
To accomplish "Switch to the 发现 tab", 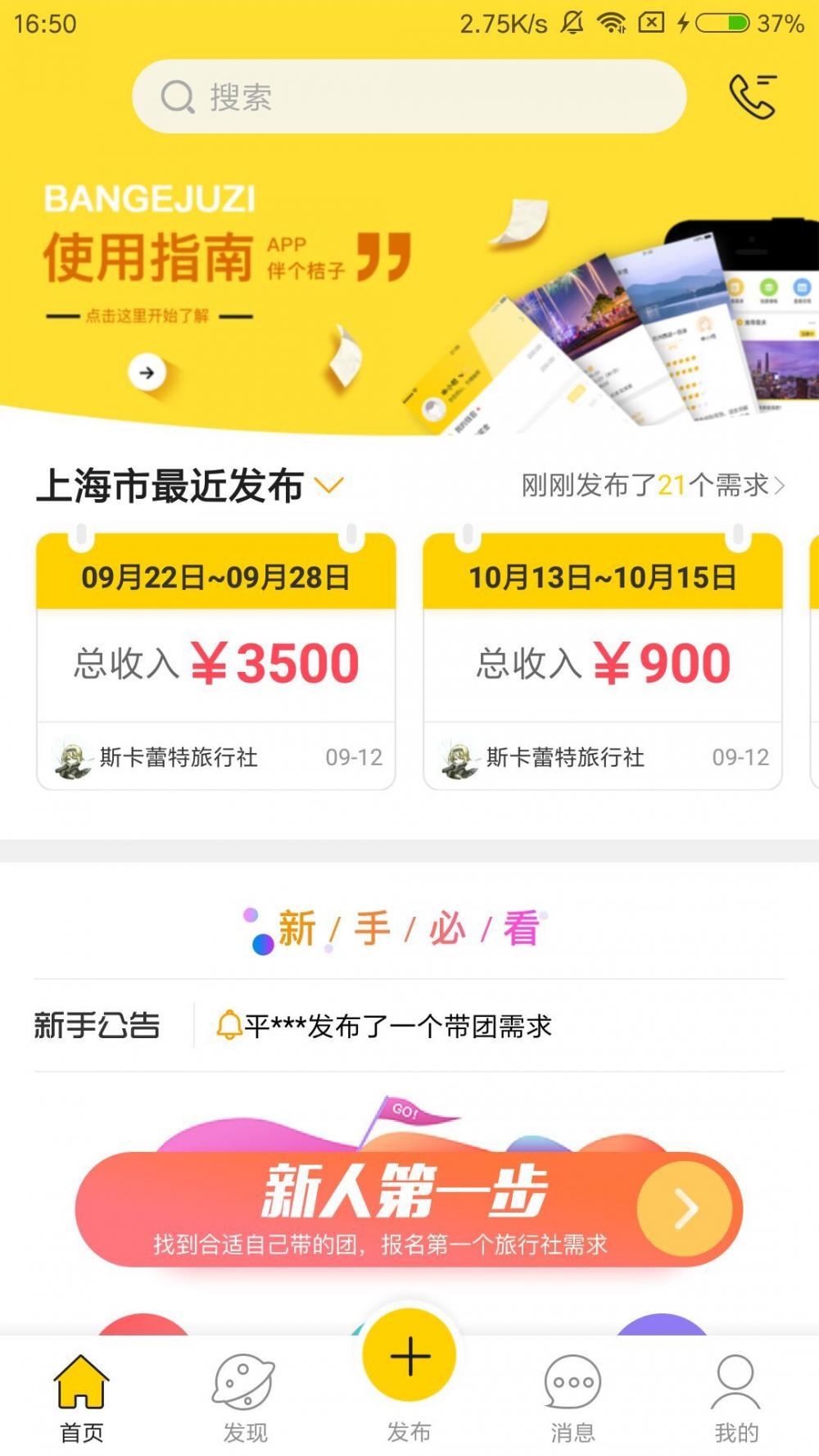I will [x=245, y=1399].
